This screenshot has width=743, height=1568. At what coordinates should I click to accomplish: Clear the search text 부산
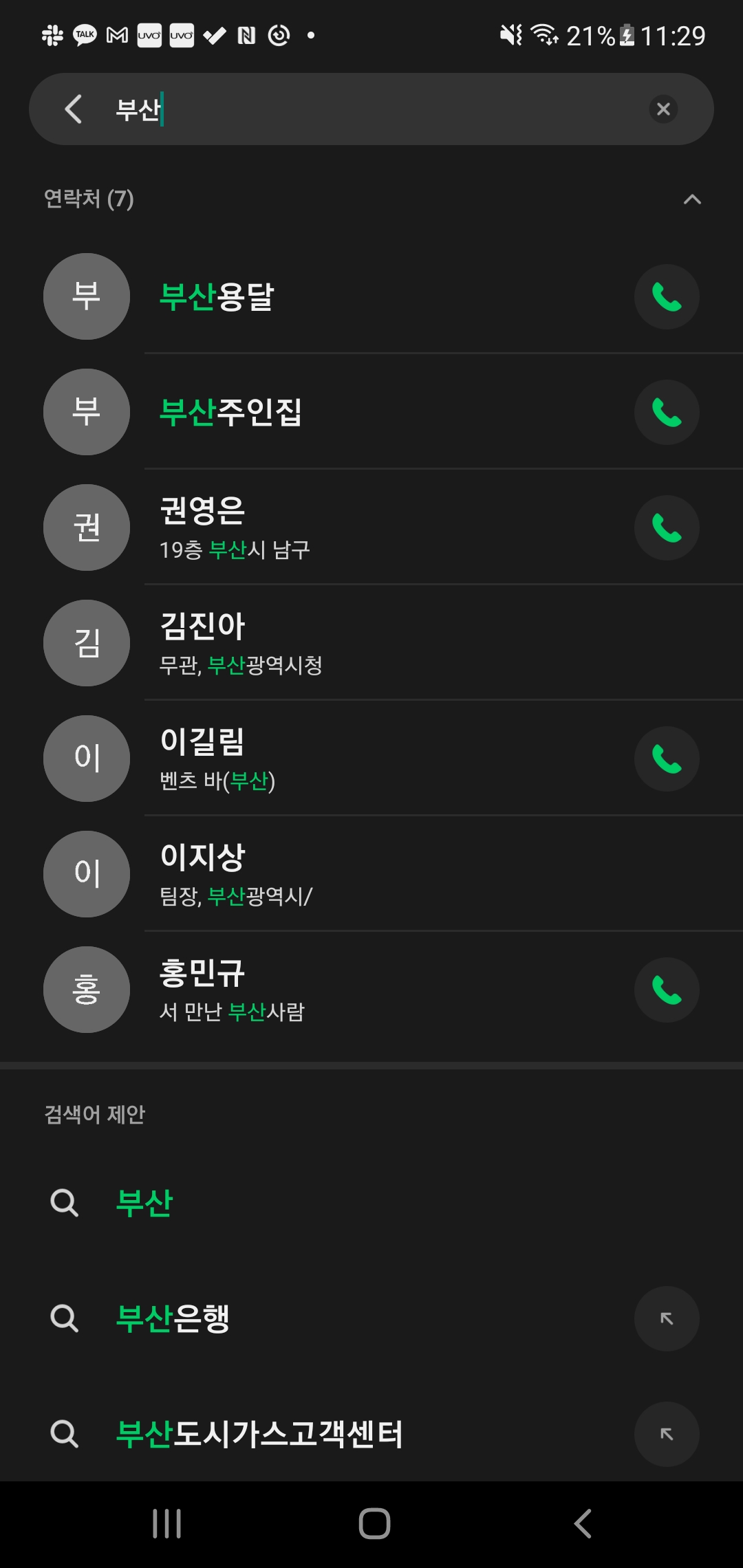click(x=663, y=109)
